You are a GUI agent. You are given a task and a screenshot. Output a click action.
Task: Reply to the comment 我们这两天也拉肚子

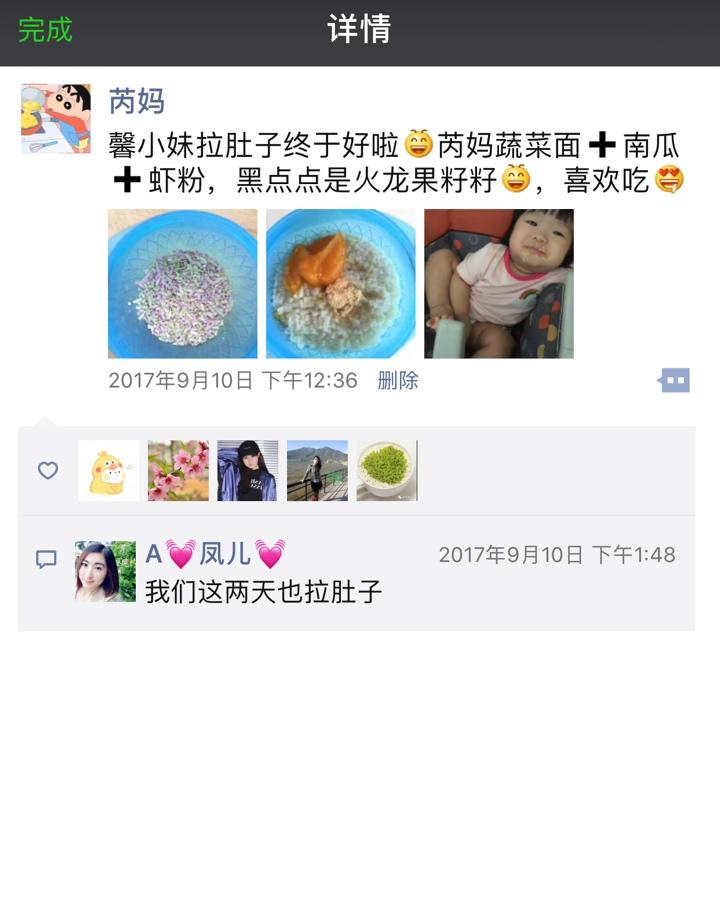pos(264,591)
